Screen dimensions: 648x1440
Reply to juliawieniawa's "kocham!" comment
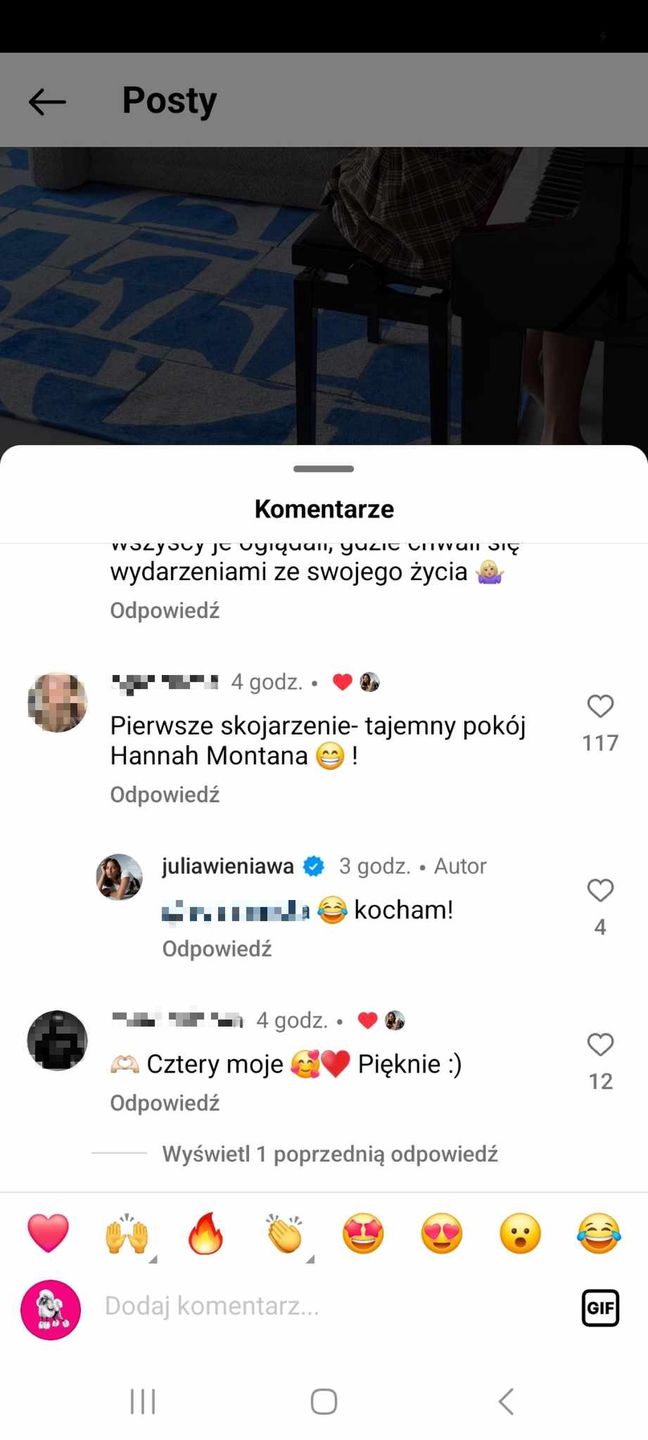[217, 949]
